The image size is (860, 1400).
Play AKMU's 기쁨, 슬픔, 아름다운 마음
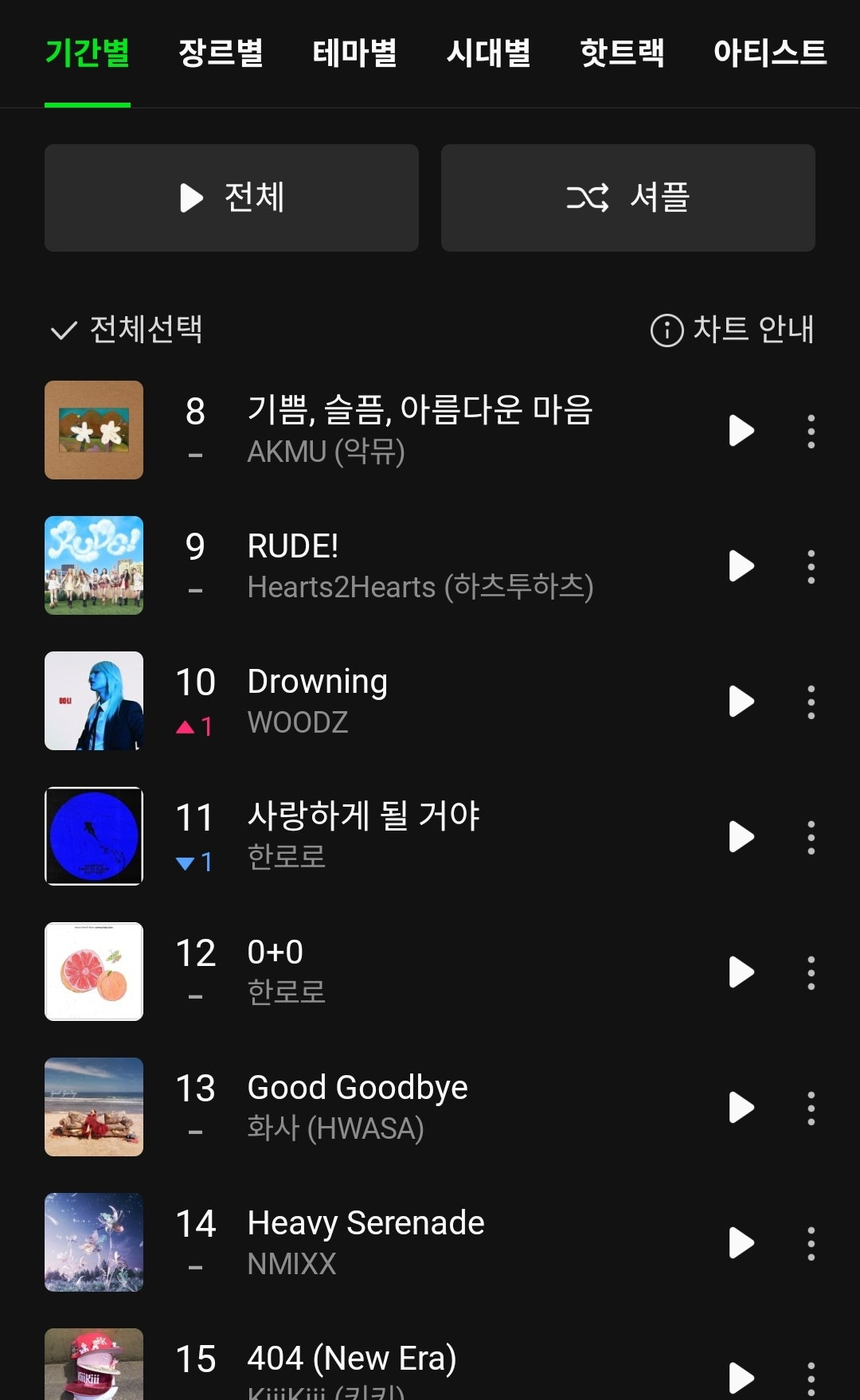point(741,430)
